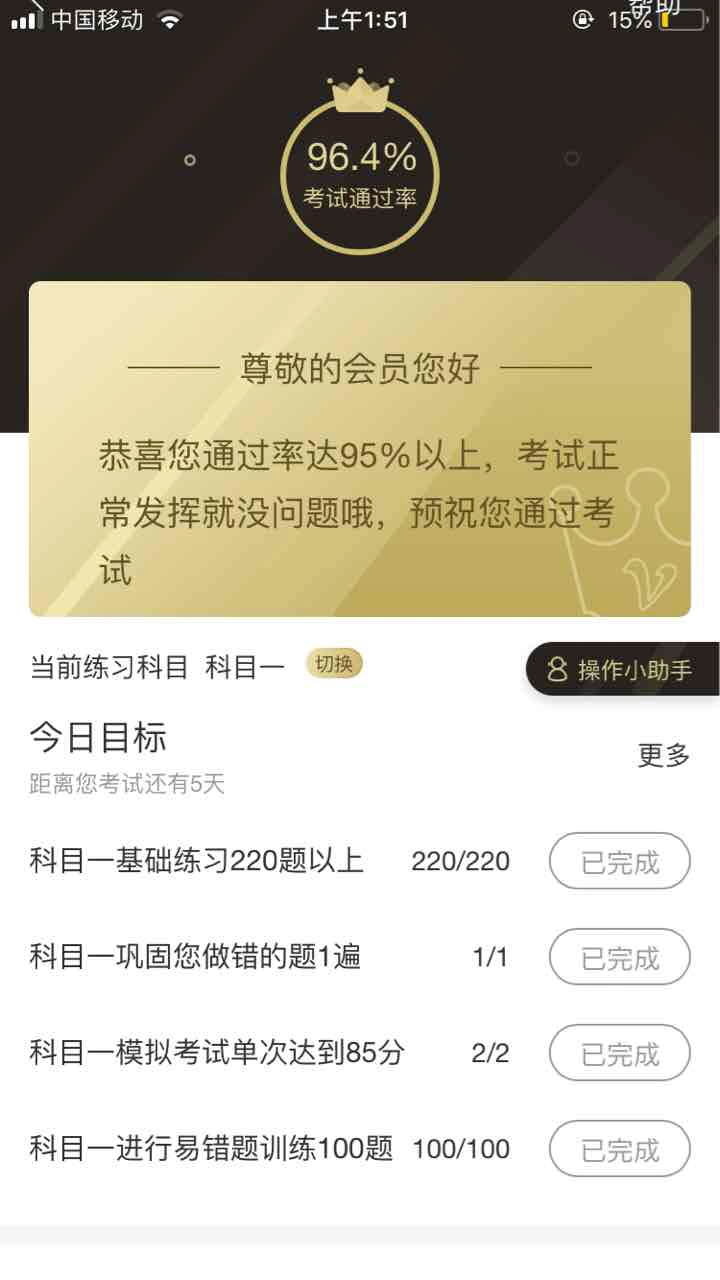The height and width of the screenshot is (1280, 720).
Task: Switch the current practice subject via 切换
Action: tap(334, 664)
